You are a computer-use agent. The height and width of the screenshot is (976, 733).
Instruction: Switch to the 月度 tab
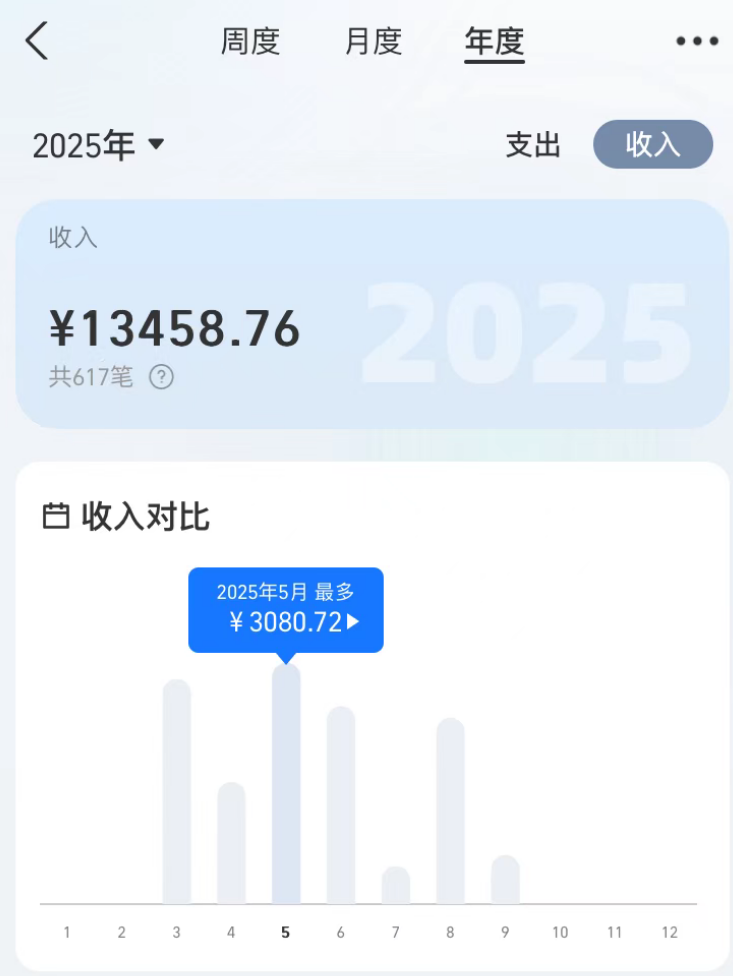[x=372, y=41]
